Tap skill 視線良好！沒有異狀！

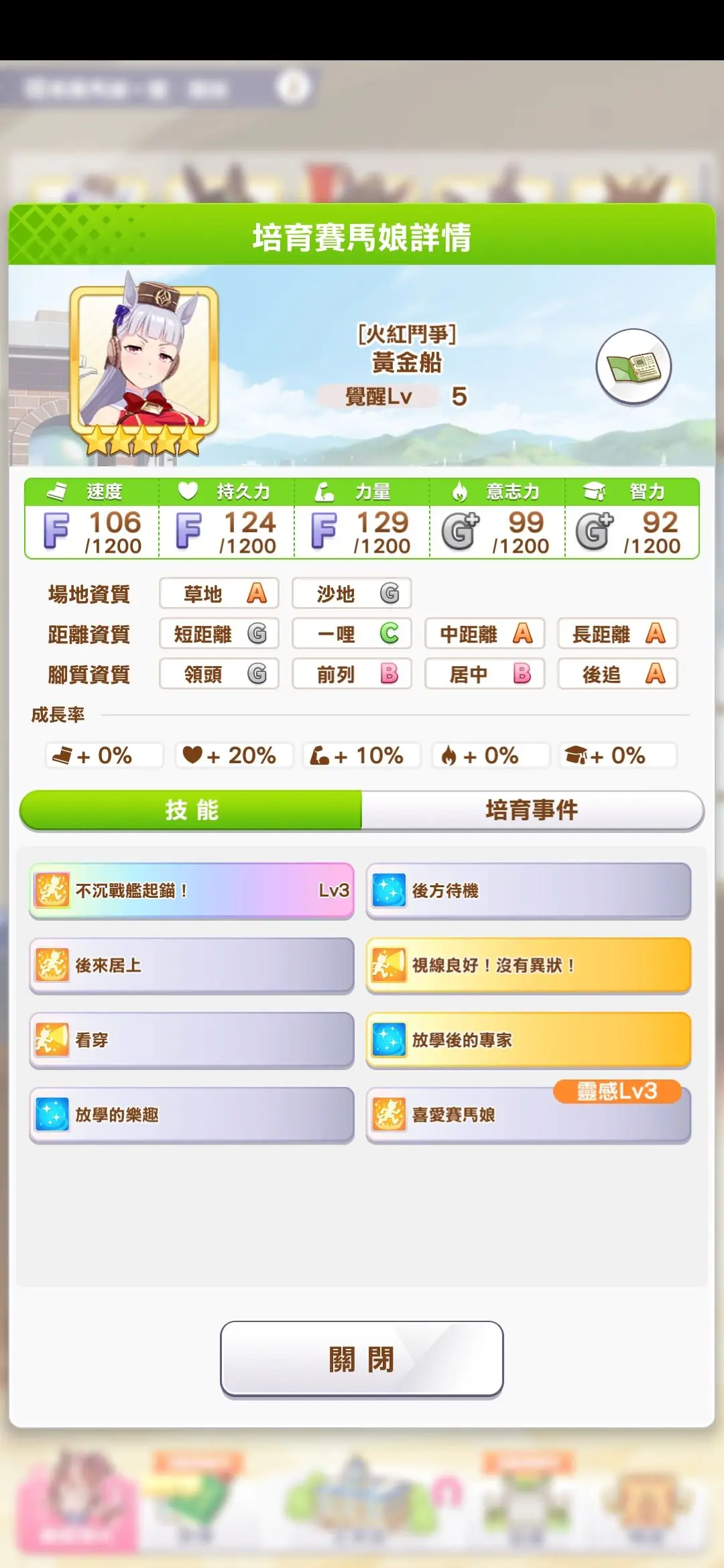tap(528, 966)
